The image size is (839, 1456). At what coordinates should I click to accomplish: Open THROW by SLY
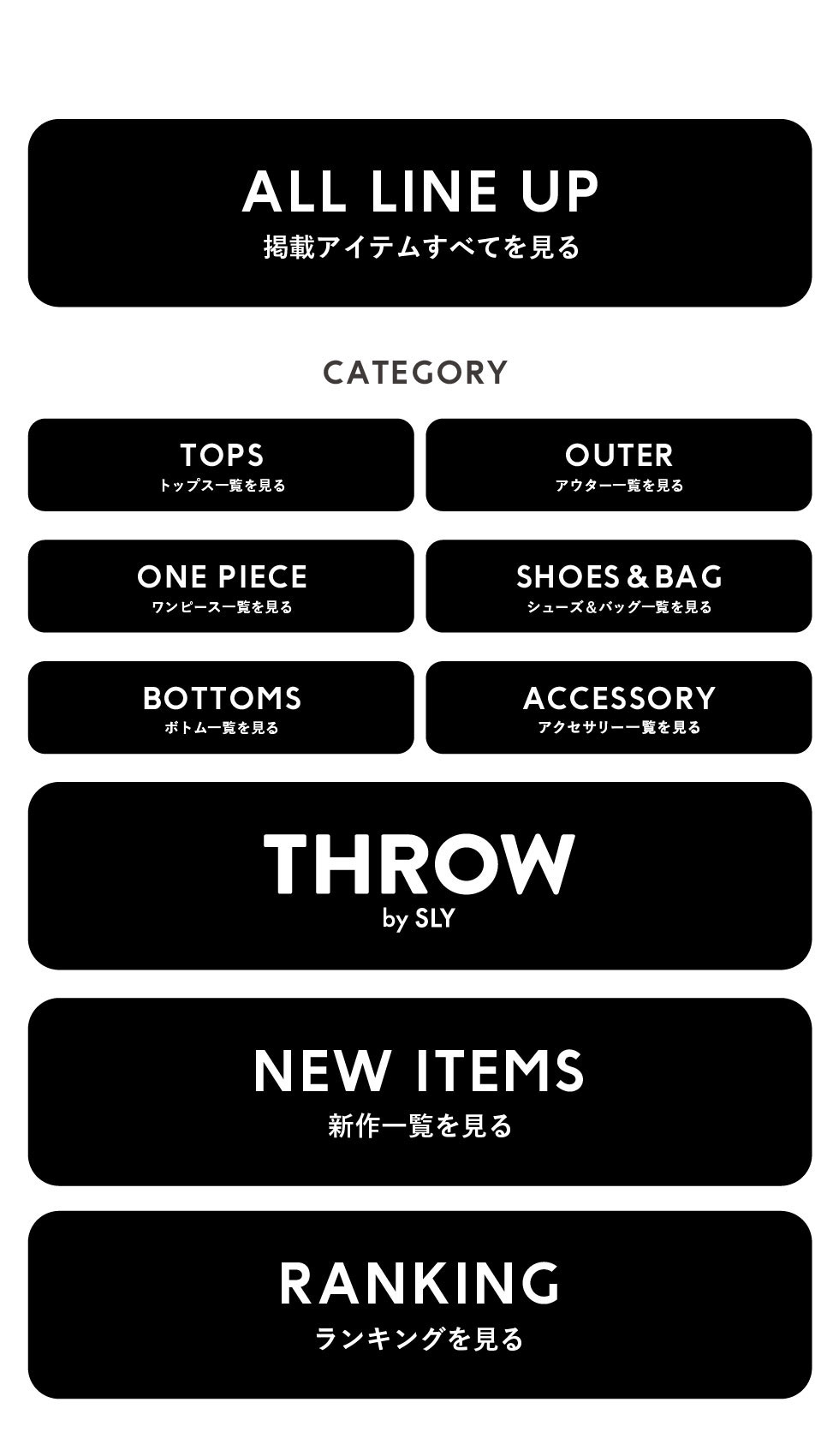click(x=419, y=875)
